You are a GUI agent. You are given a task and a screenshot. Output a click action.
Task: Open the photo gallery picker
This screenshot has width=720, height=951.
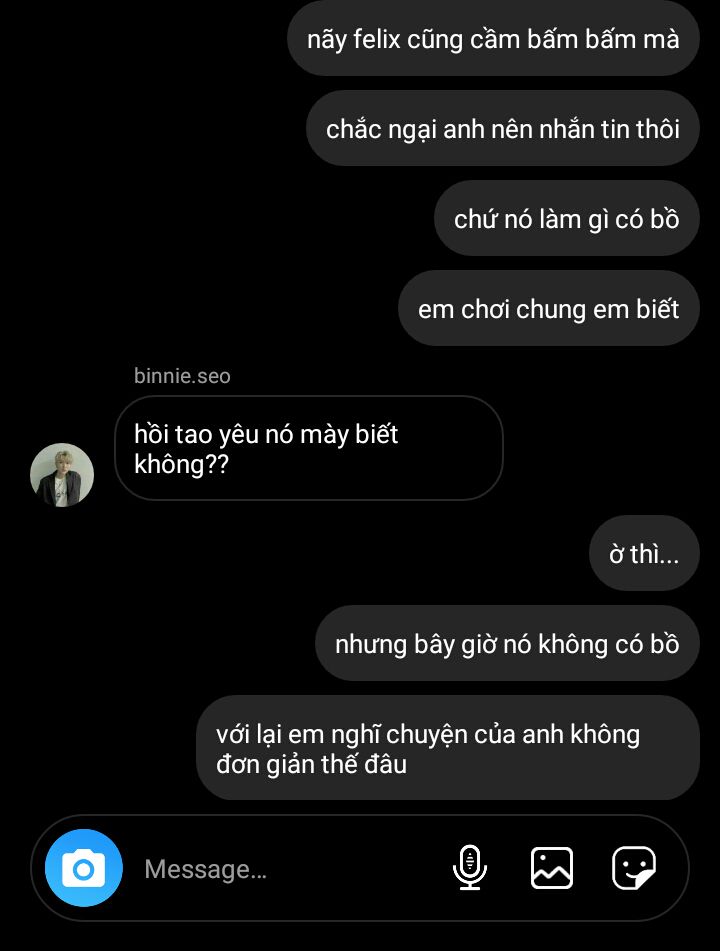(x=552, y=868)
